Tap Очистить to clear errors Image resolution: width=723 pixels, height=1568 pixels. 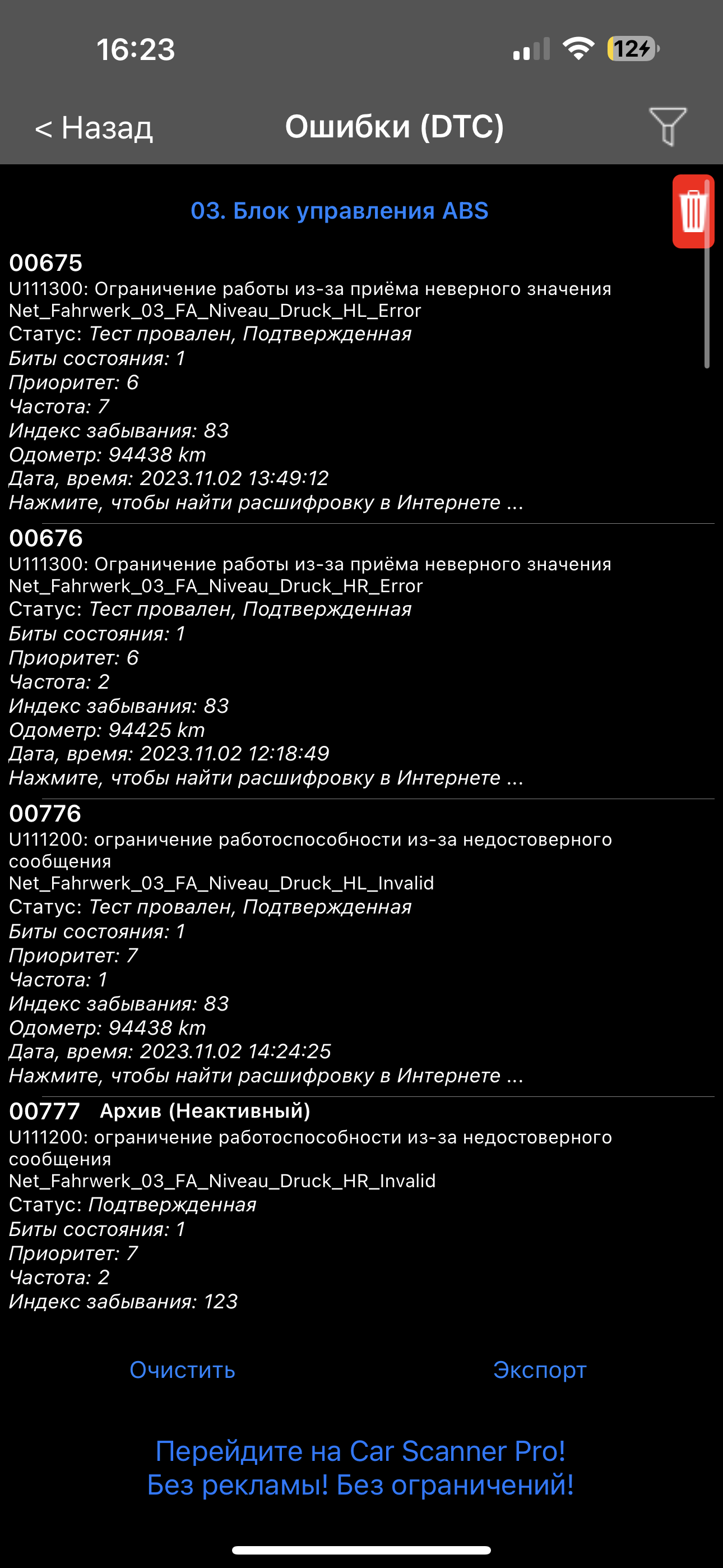pos(182,1369)
